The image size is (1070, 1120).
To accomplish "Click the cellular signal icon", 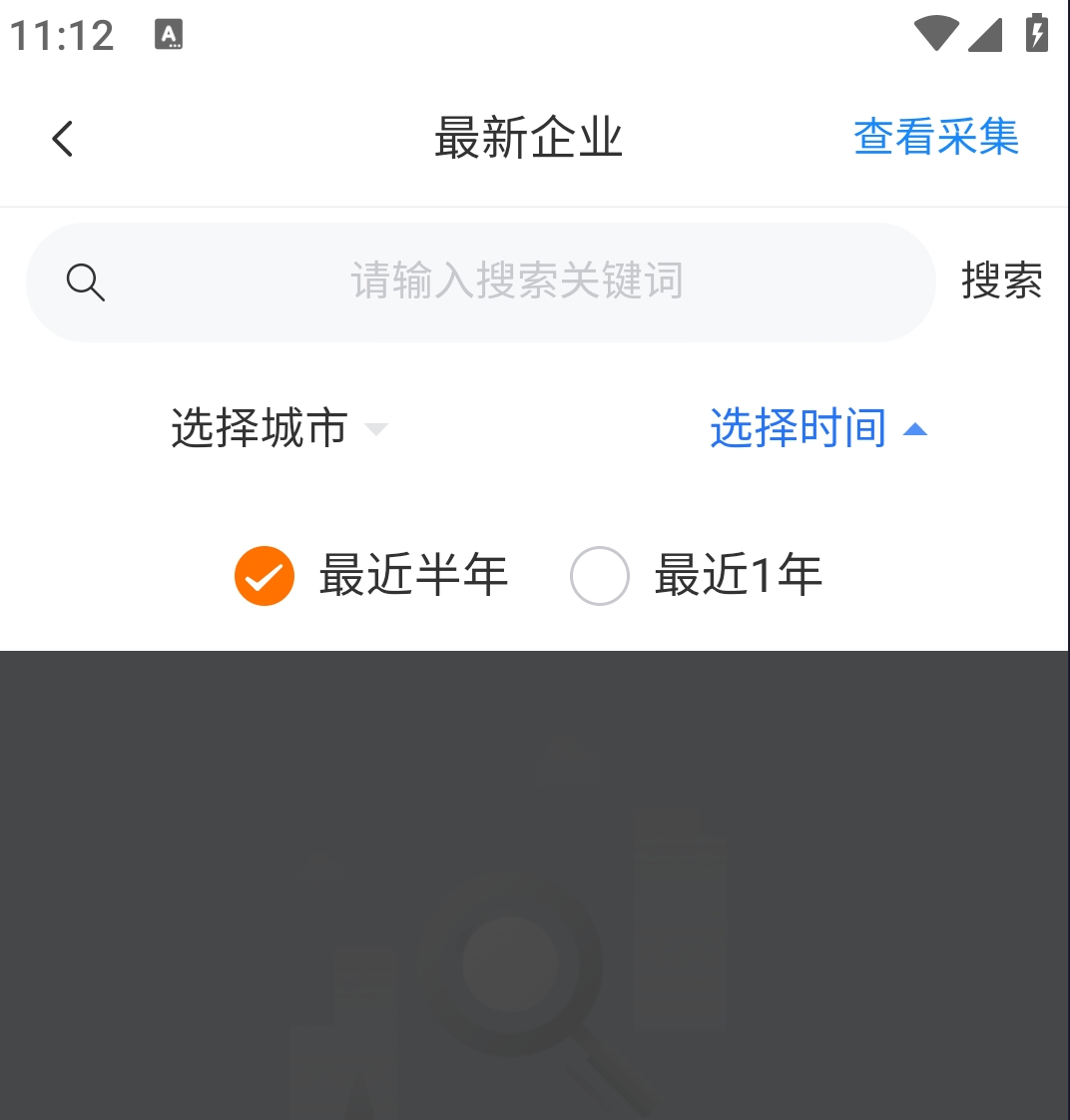I will coord(986,36).
